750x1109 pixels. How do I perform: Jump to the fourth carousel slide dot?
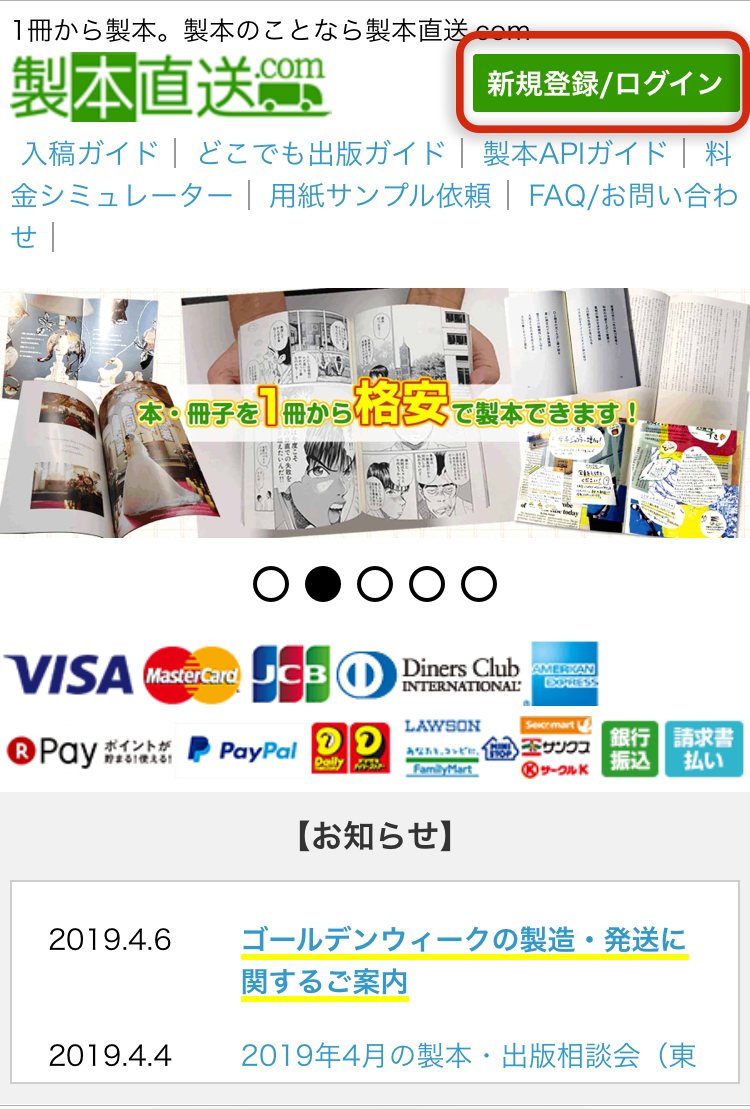(x=427, y=583)
